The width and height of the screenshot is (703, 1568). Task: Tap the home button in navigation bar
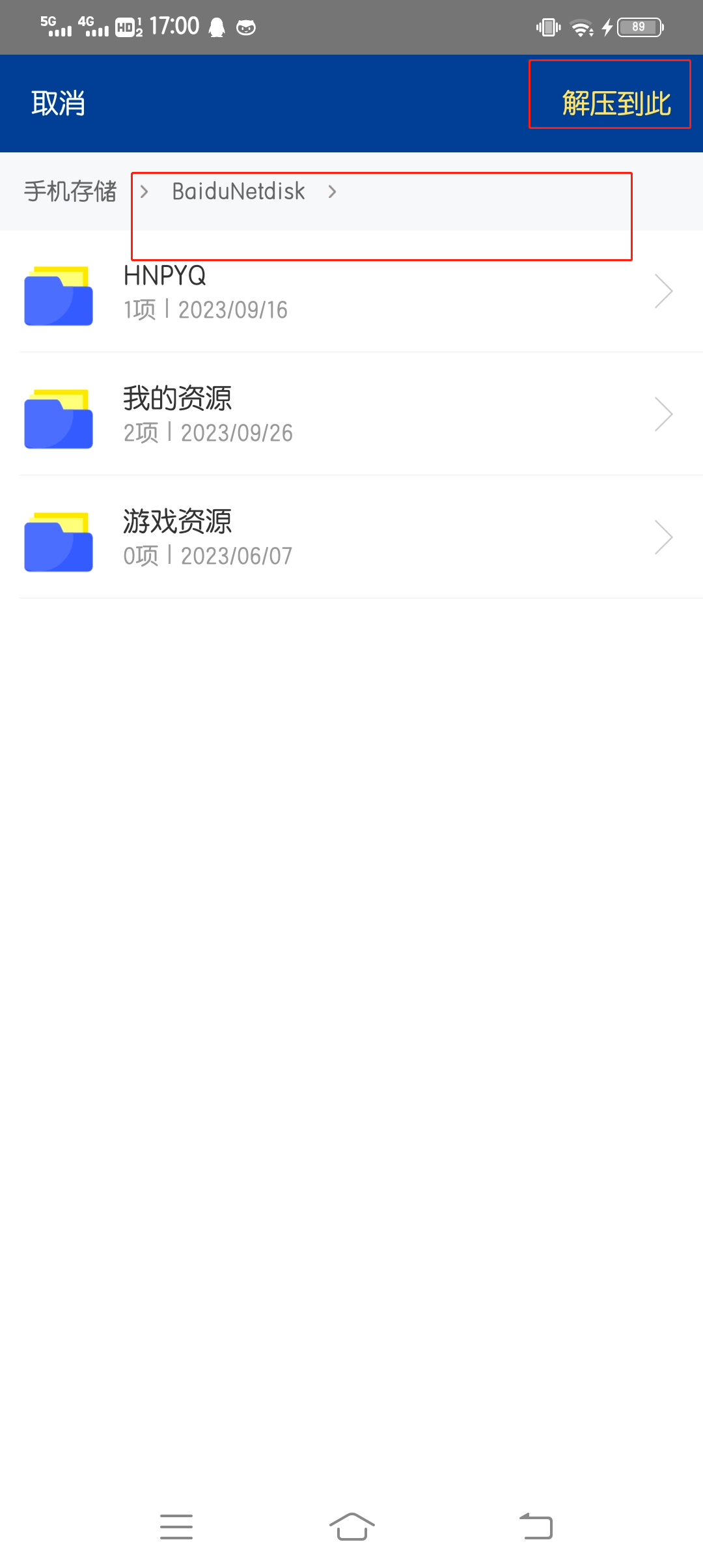(351, 1526)
